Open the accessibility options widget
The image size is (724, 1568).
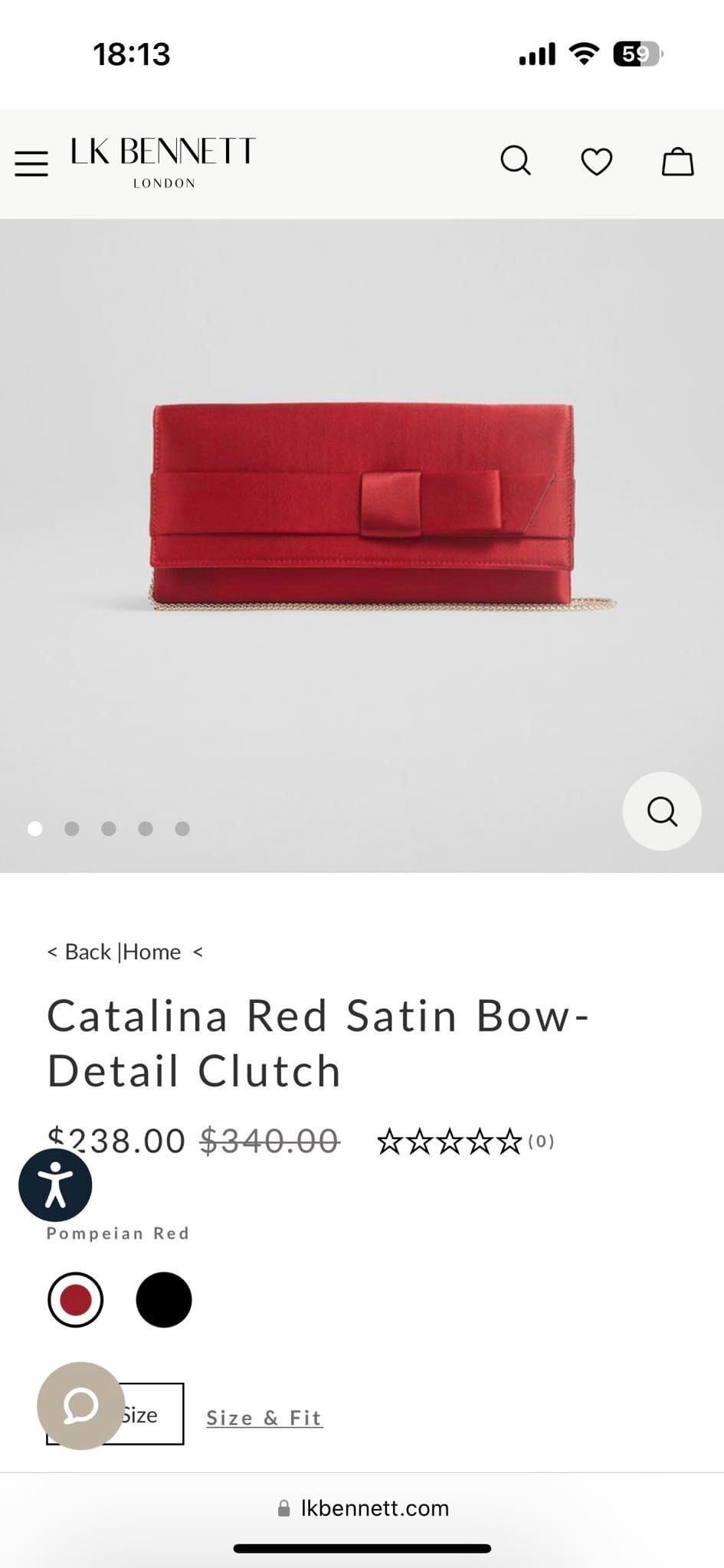(55, 1184)
